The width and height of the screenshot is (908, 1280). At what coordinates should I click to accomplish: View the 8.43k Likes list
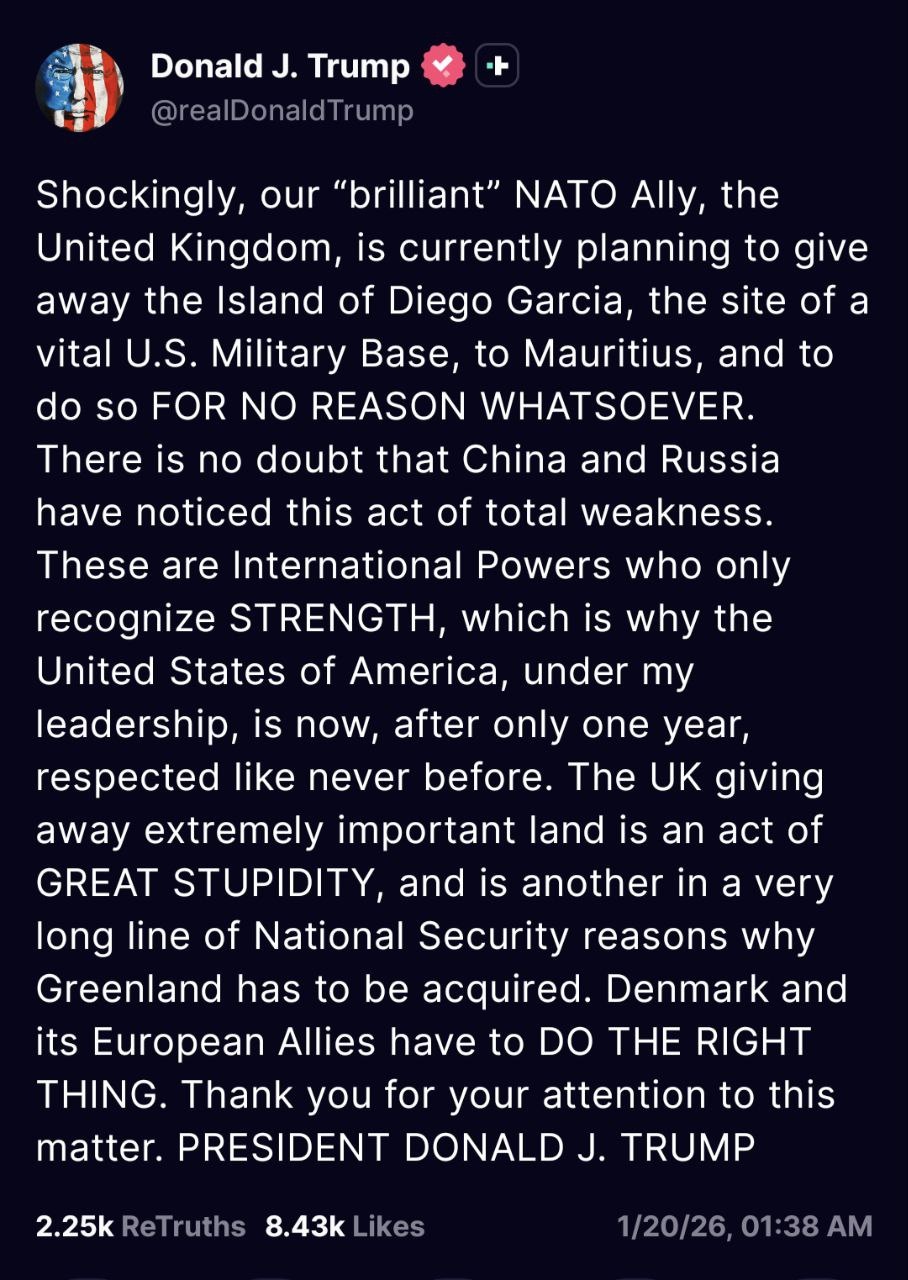[344, 1226]
